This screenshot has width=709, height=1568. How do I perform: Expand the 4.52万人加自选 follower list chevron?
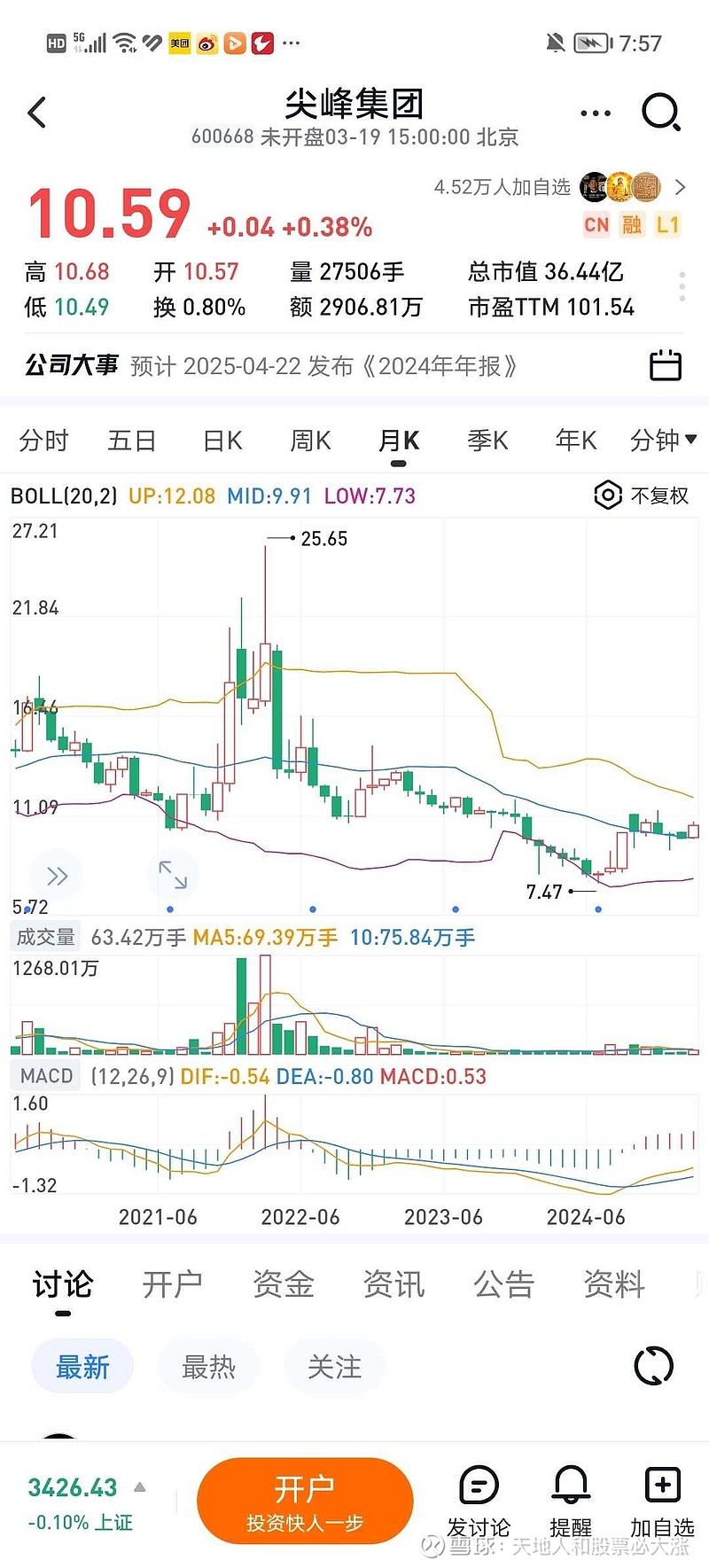[681, 187]
